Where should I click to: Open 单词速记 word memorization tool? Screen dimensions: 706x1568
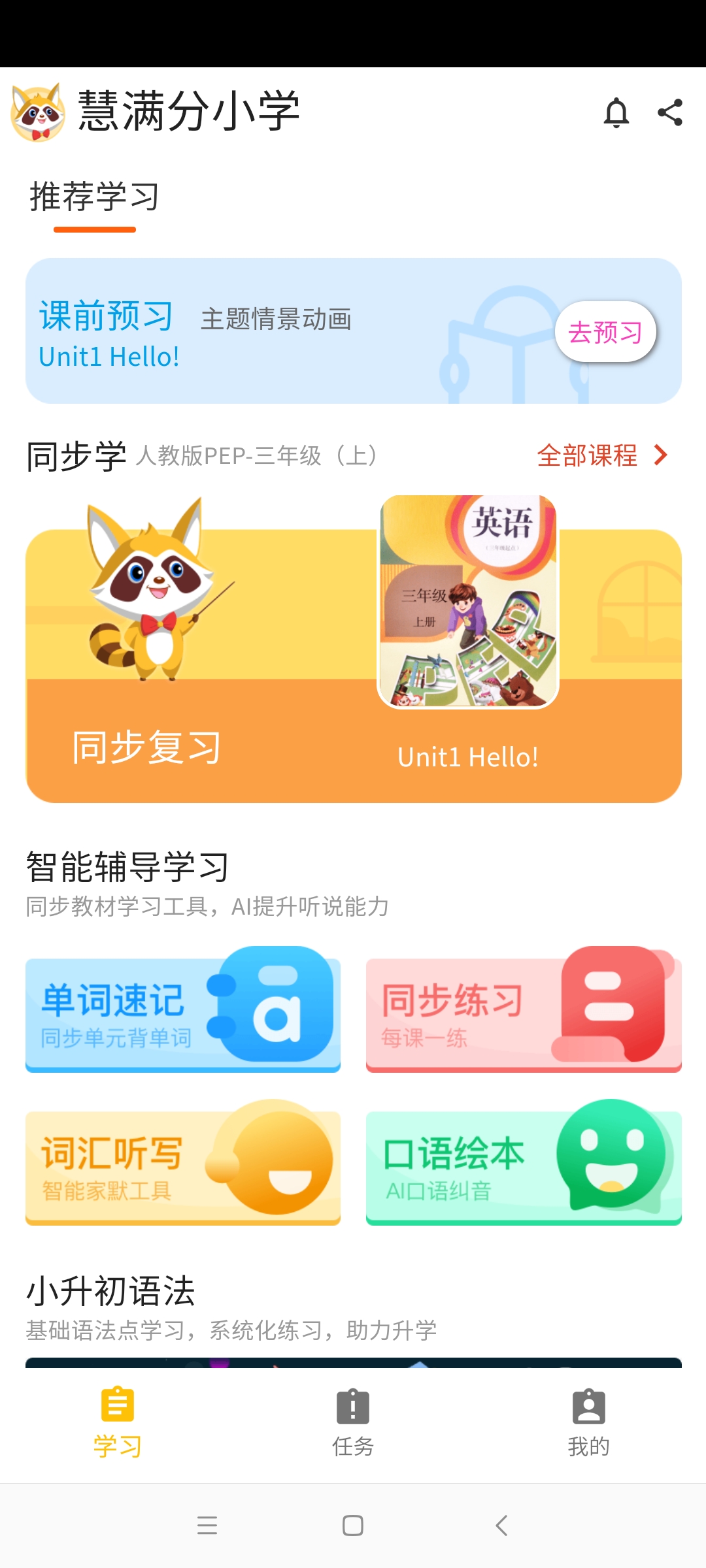point(182,1009)
